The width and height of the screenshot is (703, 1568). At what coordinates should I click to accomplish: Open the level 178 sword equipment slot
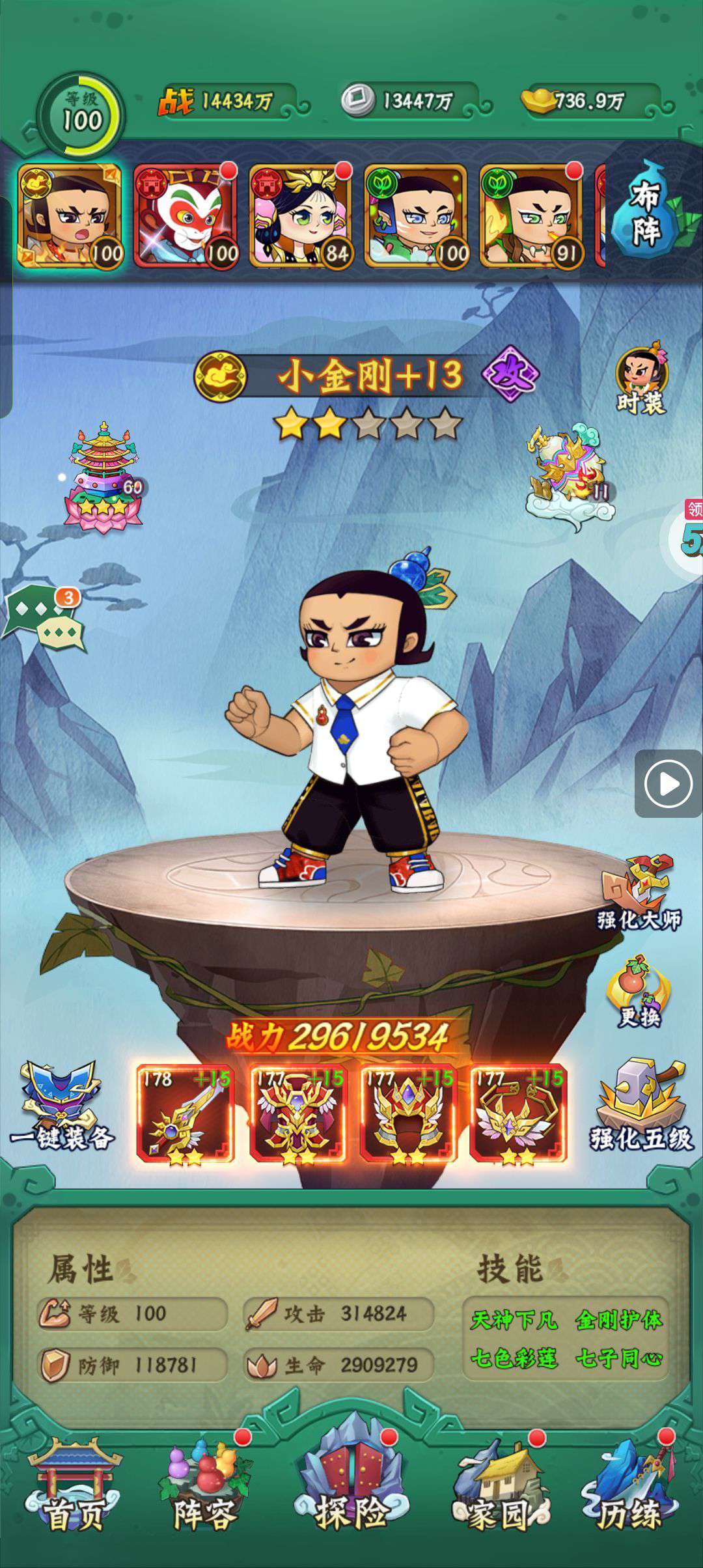[186, 1113]
